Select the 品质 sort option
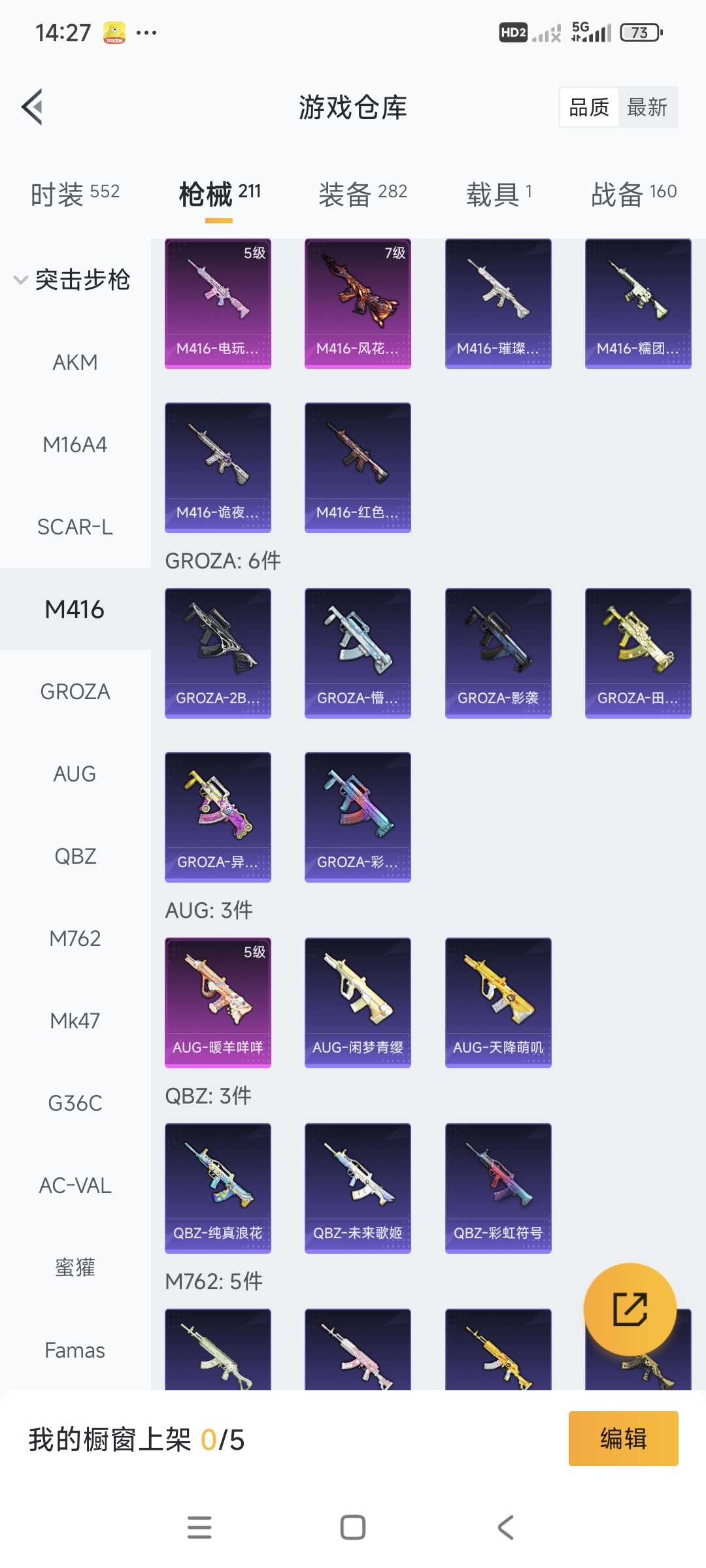The image size is (706, 1568). (589, 107)
